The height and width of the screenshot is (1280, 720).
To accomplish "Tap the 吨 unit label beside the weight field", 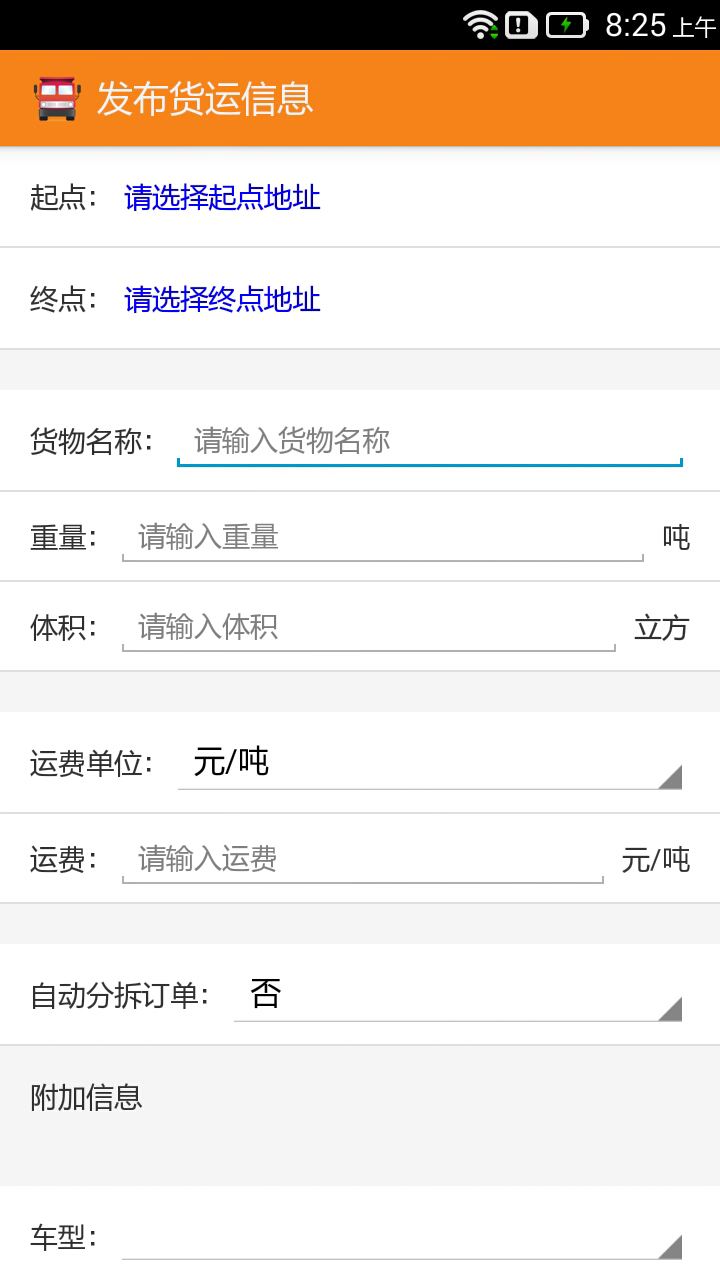I will (x=675, y=537).
